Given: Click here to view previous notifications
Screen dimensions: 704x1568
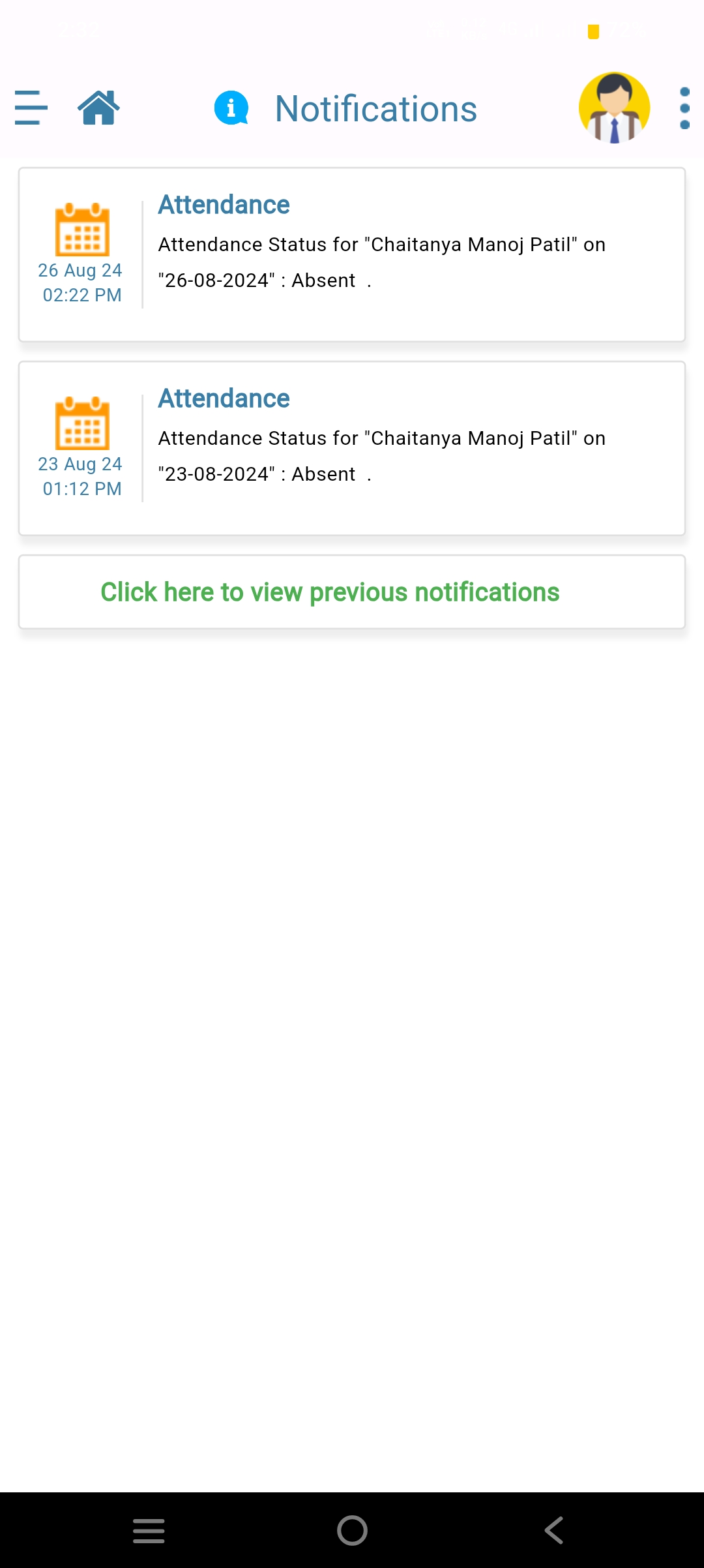Looking at the screenshot, I should (352, 592).
